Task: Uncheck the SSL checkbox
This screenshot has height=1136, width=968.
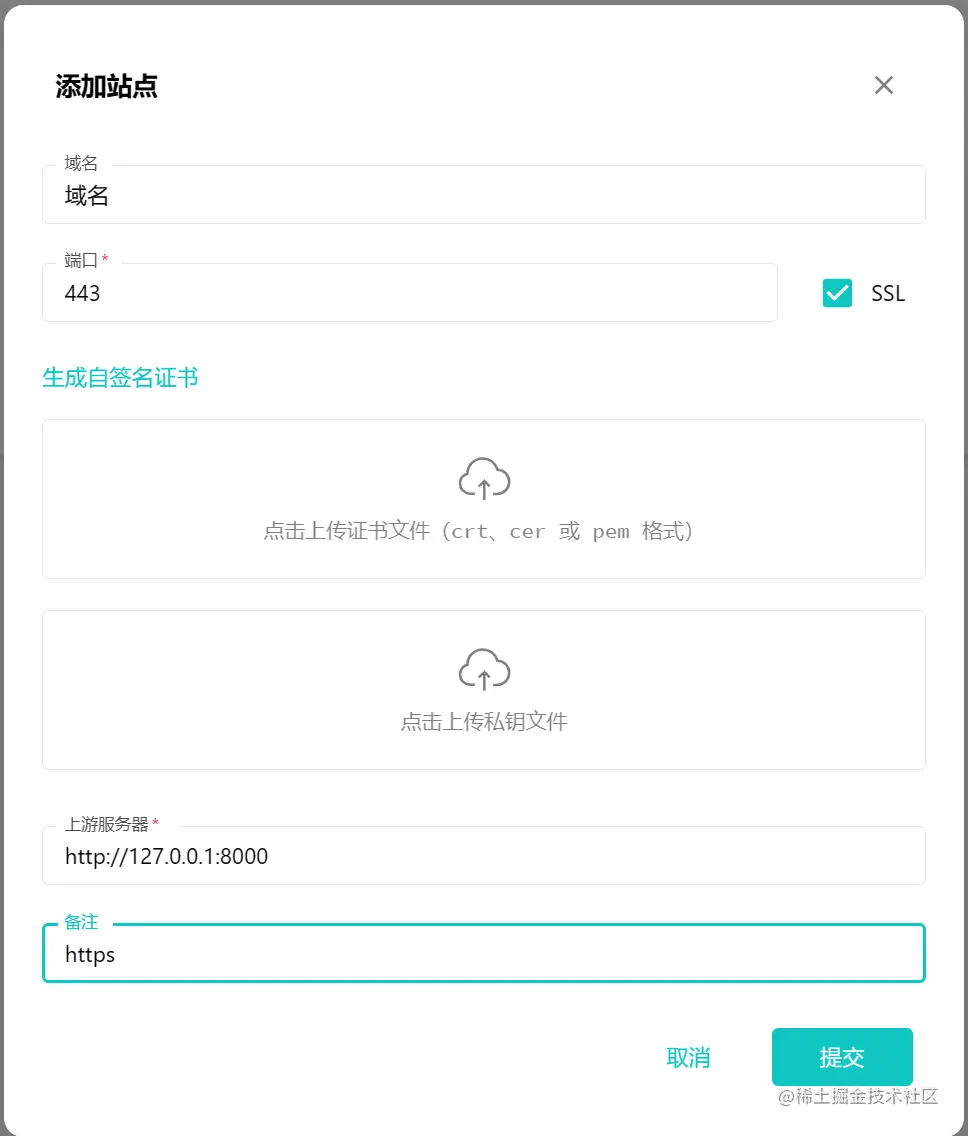Action: click(x=837, y=293)
